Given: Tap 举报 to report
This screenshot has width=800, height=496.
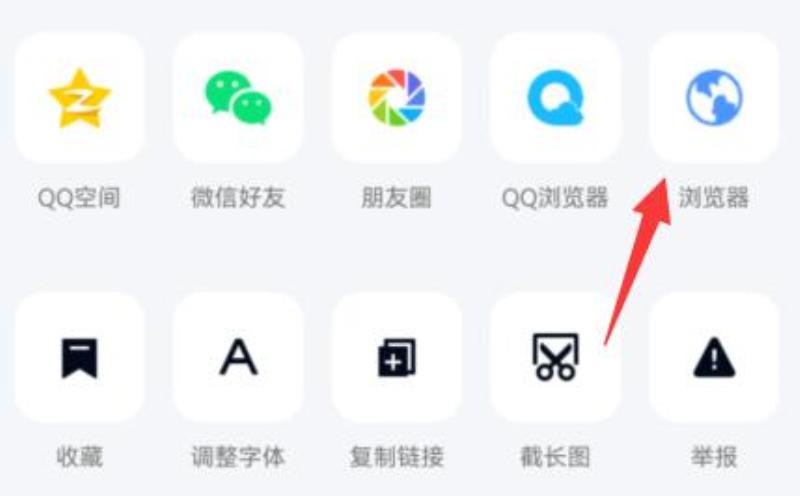Looking at the screenshot, I should [713, 357].
